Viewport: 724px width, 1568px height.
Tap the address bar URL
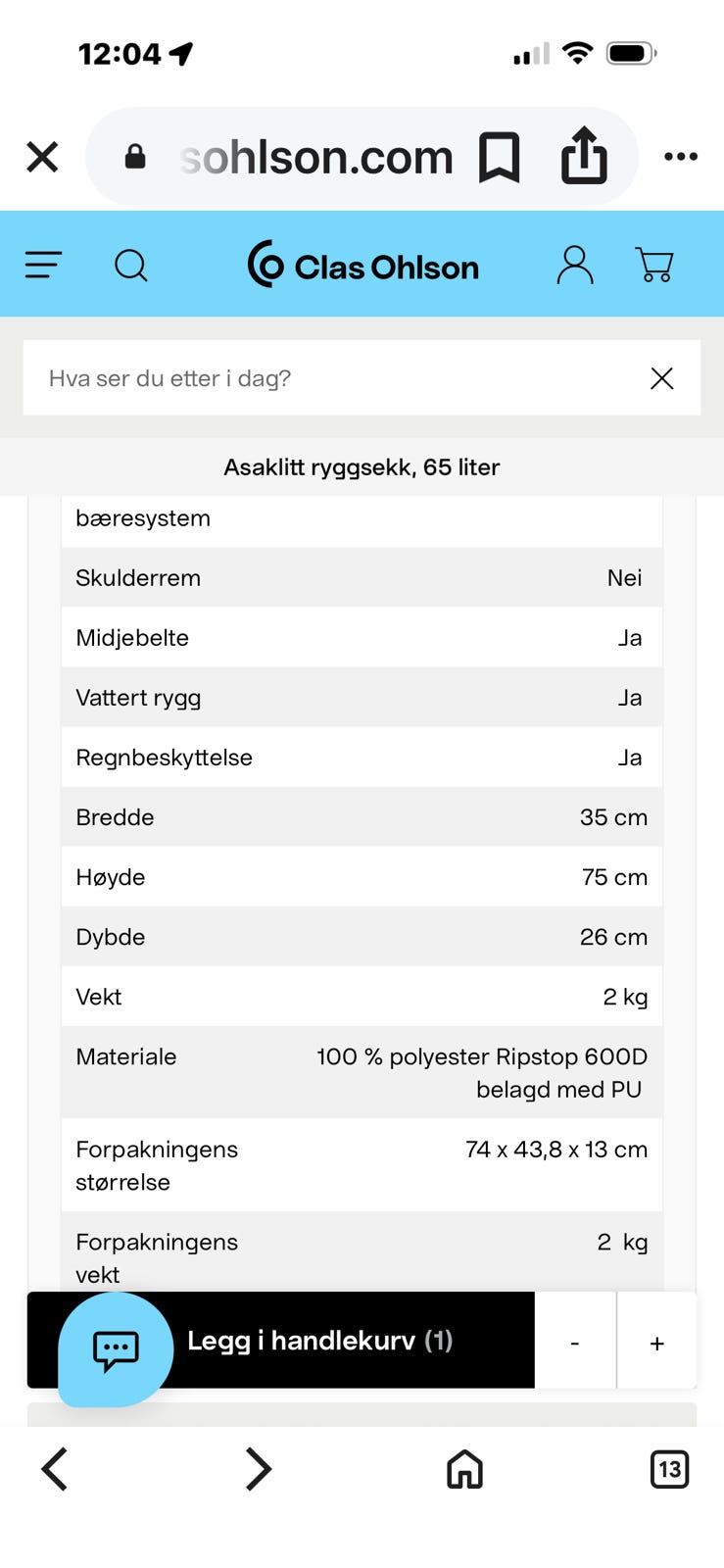[x=315, y=157]
